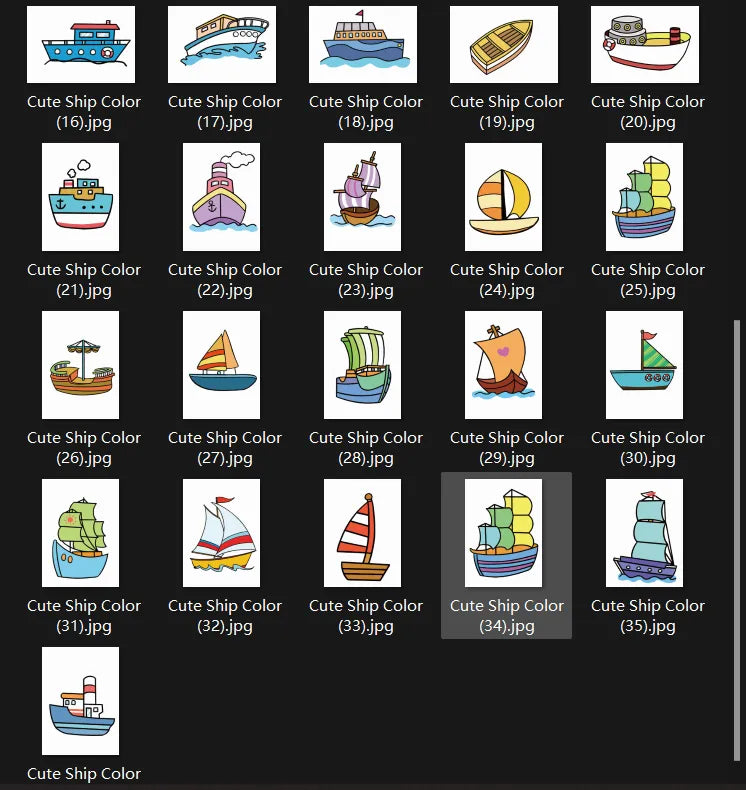This screenshot has height=790, width=746.
Task: Open Cute Ship Color (28).jpg
Action: 363,365
